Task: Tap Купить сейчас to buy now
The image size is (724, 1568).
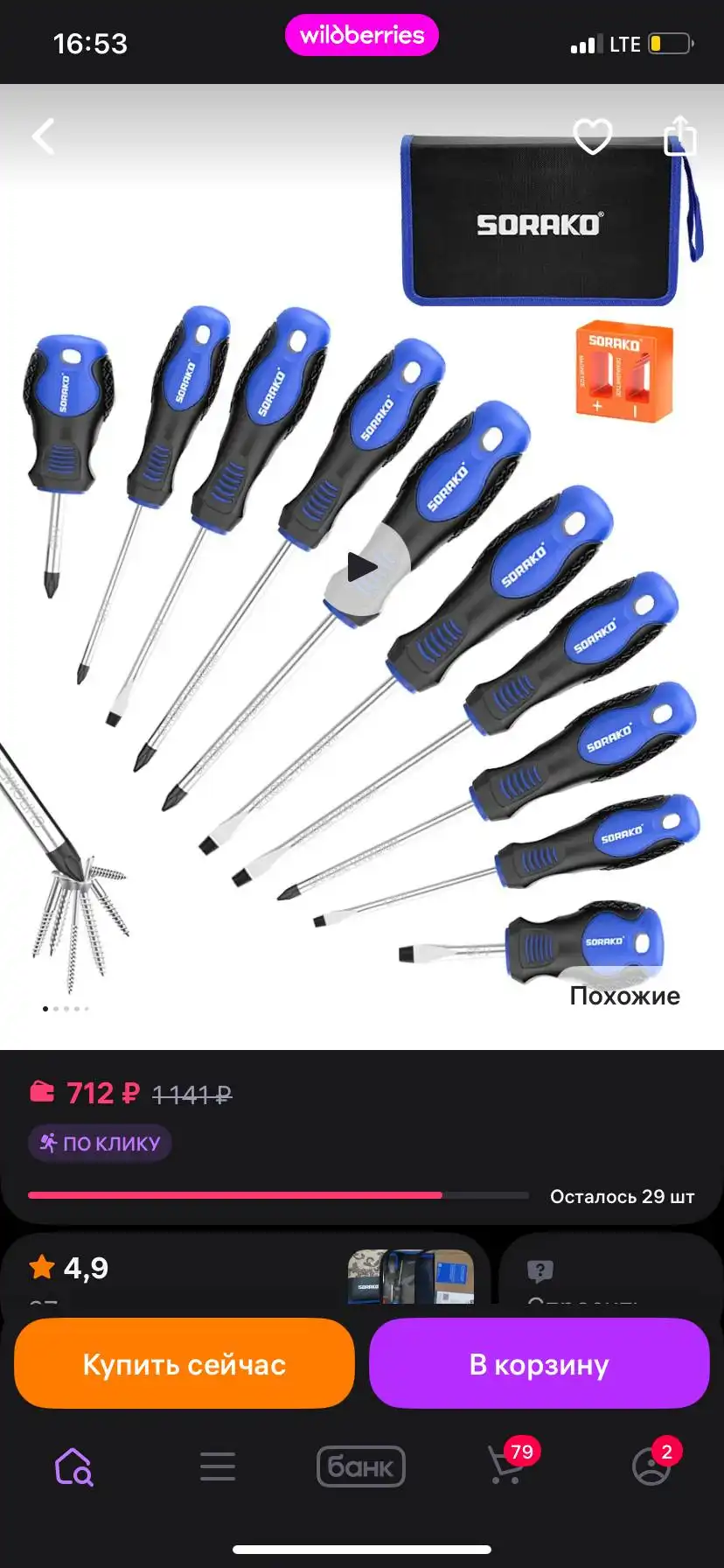Action: click(184, 1364)
